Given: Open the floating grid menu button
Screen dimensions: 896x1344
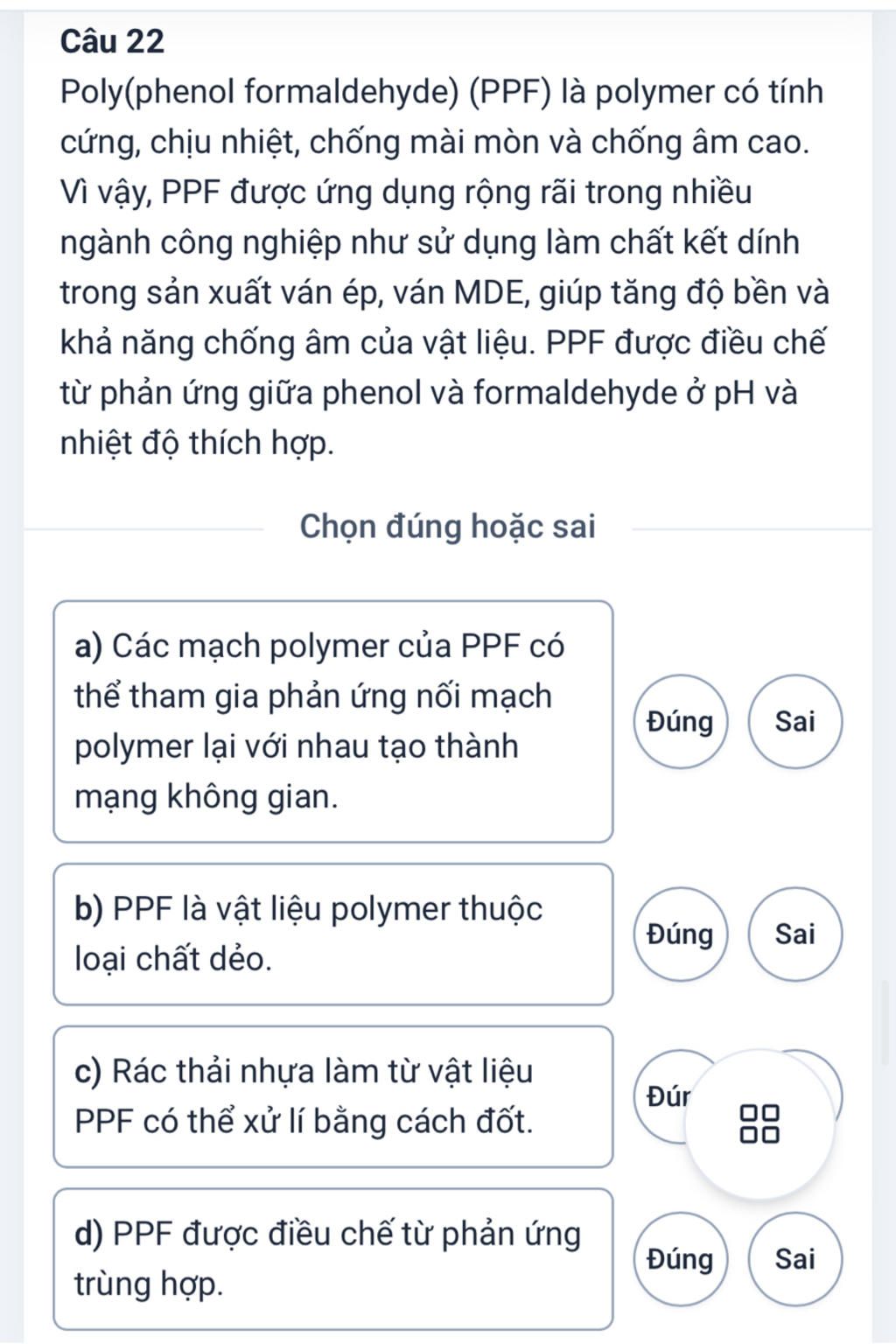Looking at the screenshot, I should [x=759, y=1123].
